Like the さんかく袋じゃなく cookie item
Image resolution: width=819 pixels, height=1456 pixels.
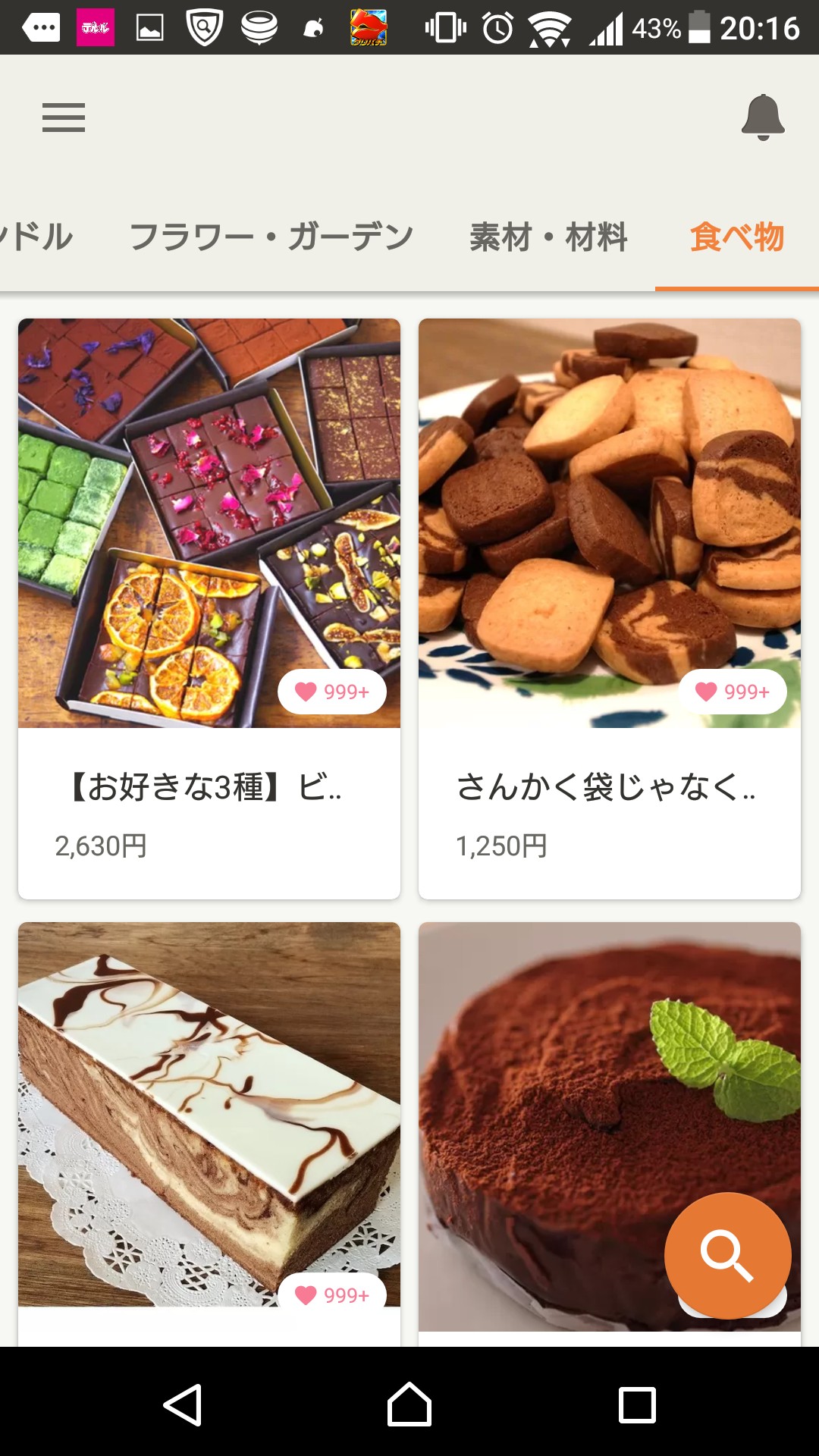[x=733, y=692]
